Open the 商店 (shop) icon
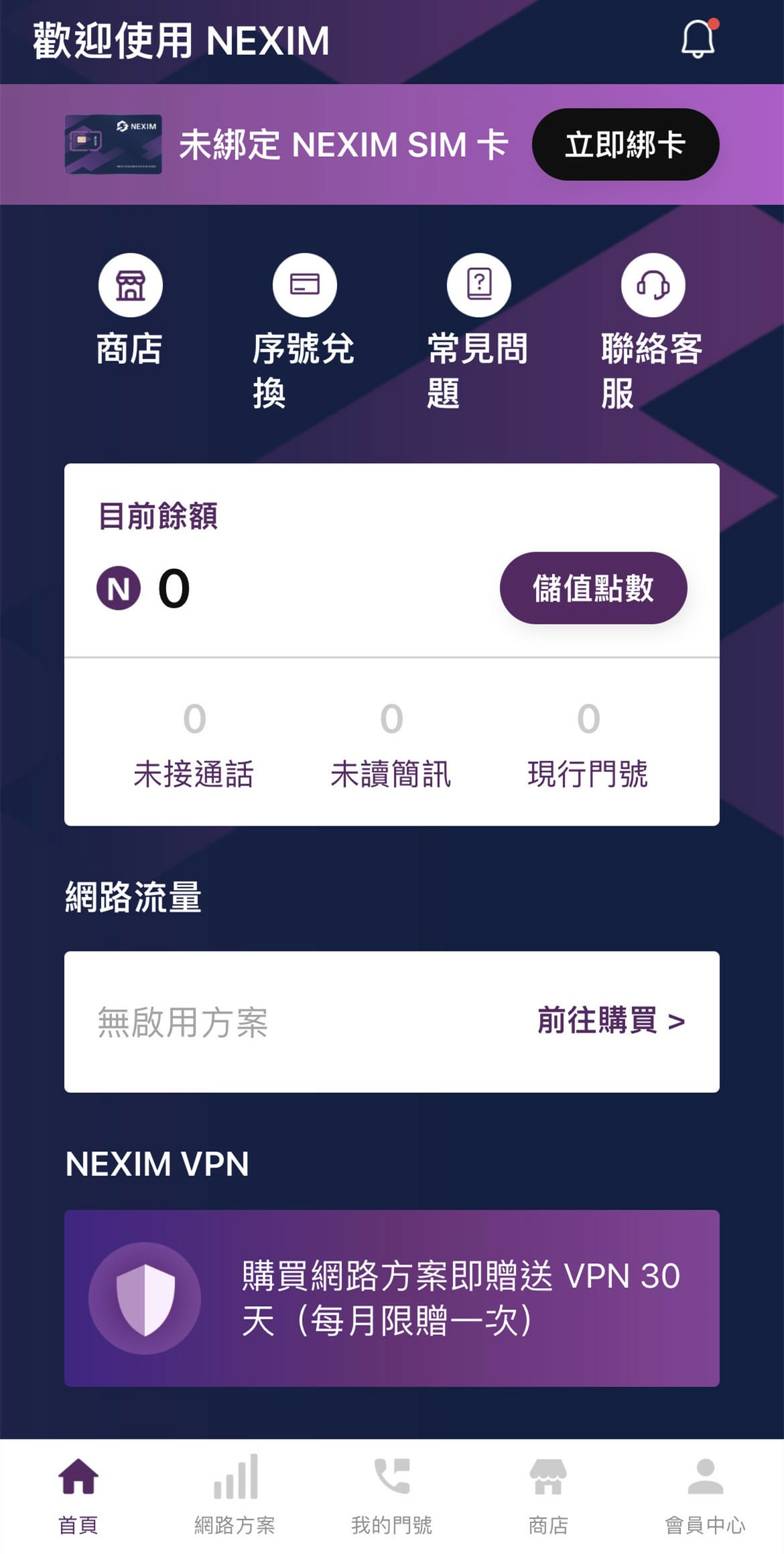Image resolution: width=784 pixels, height=1554 pixels. 130,284
